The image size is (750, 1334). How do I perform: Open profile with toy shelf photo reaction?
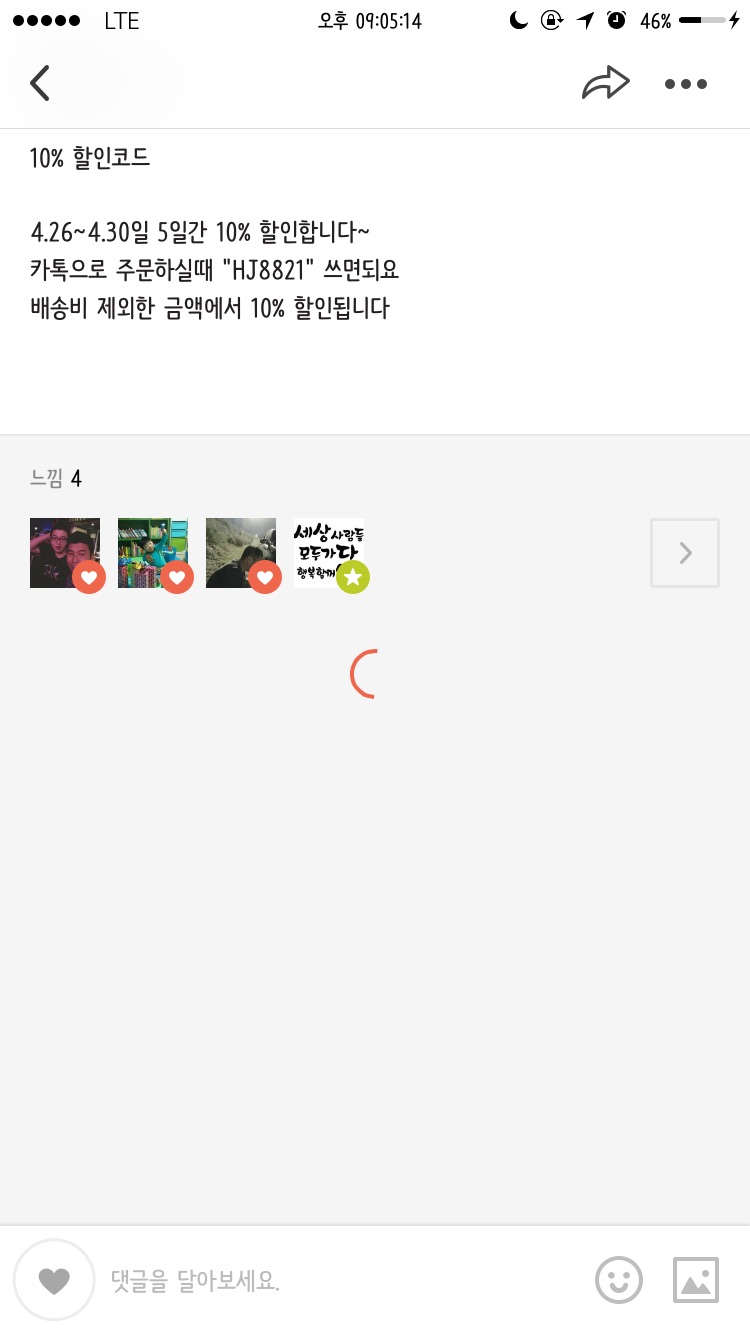pyautogui.click(x=153, y=553)
